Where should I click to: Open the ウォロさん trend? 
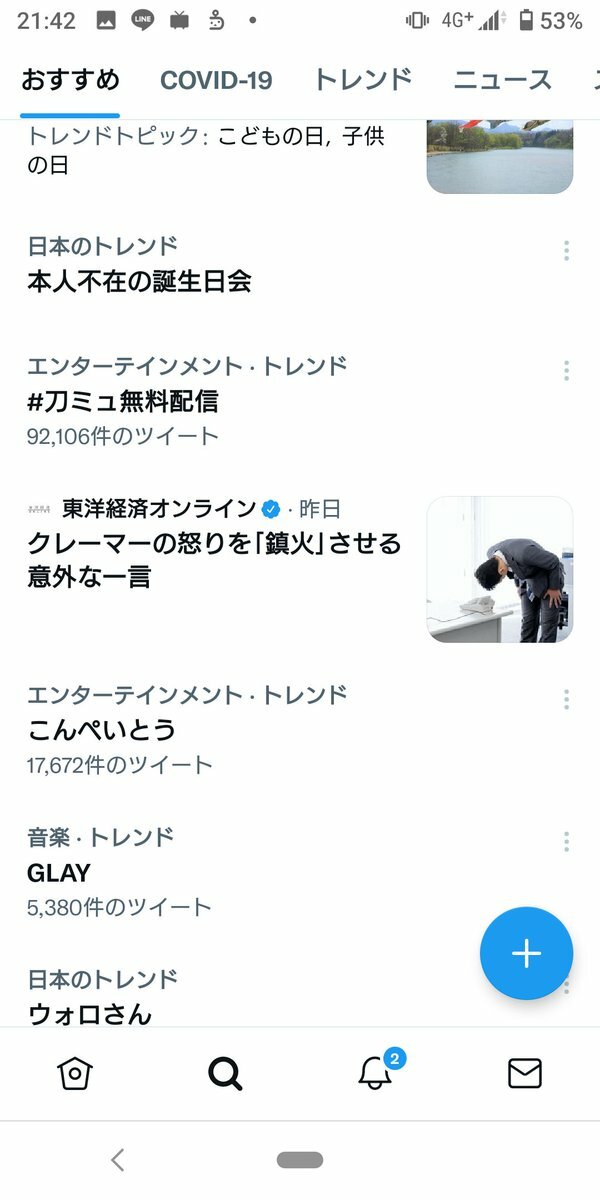[x=89, y=1012]
